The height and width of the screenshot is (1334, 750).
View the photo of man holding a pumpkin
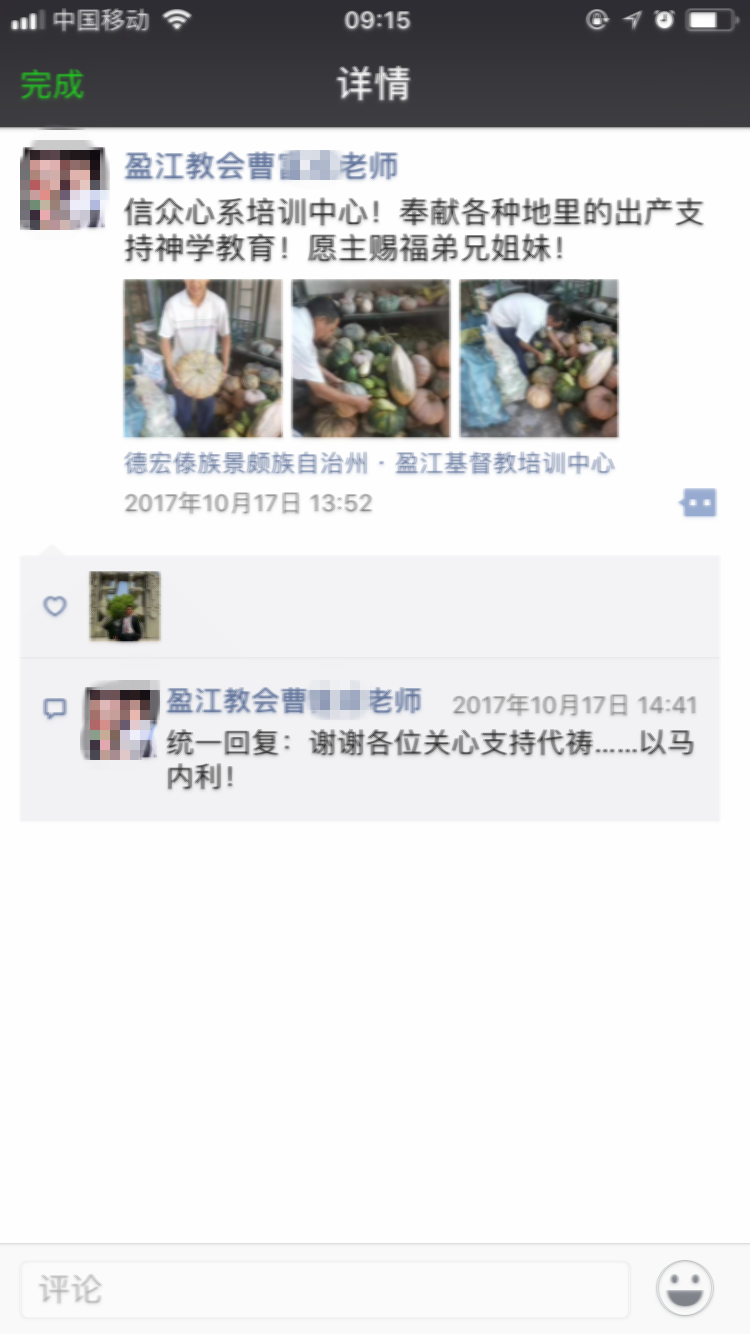pyautogui.click(x=203, y=358)
